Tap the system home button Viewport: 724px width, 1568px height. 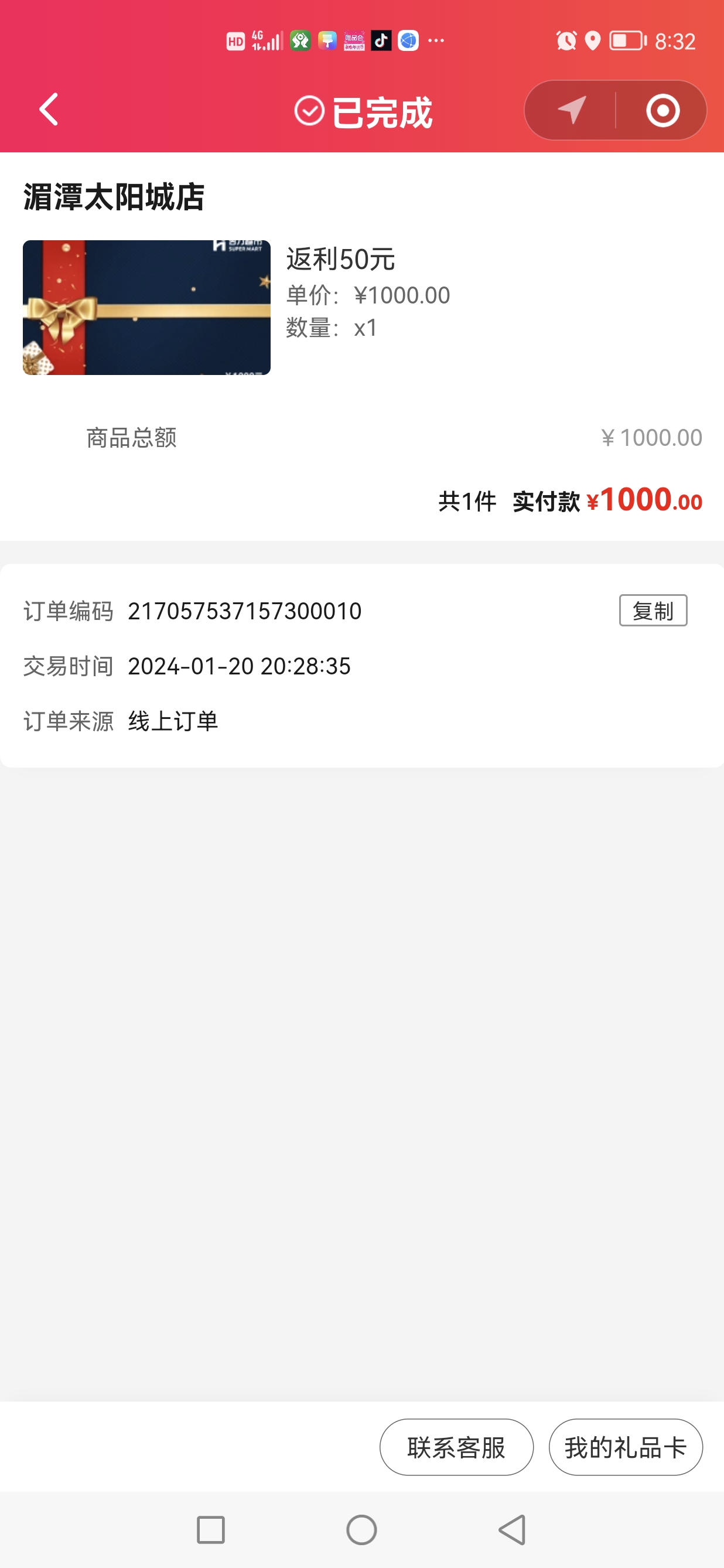(x=361, y=1530)
